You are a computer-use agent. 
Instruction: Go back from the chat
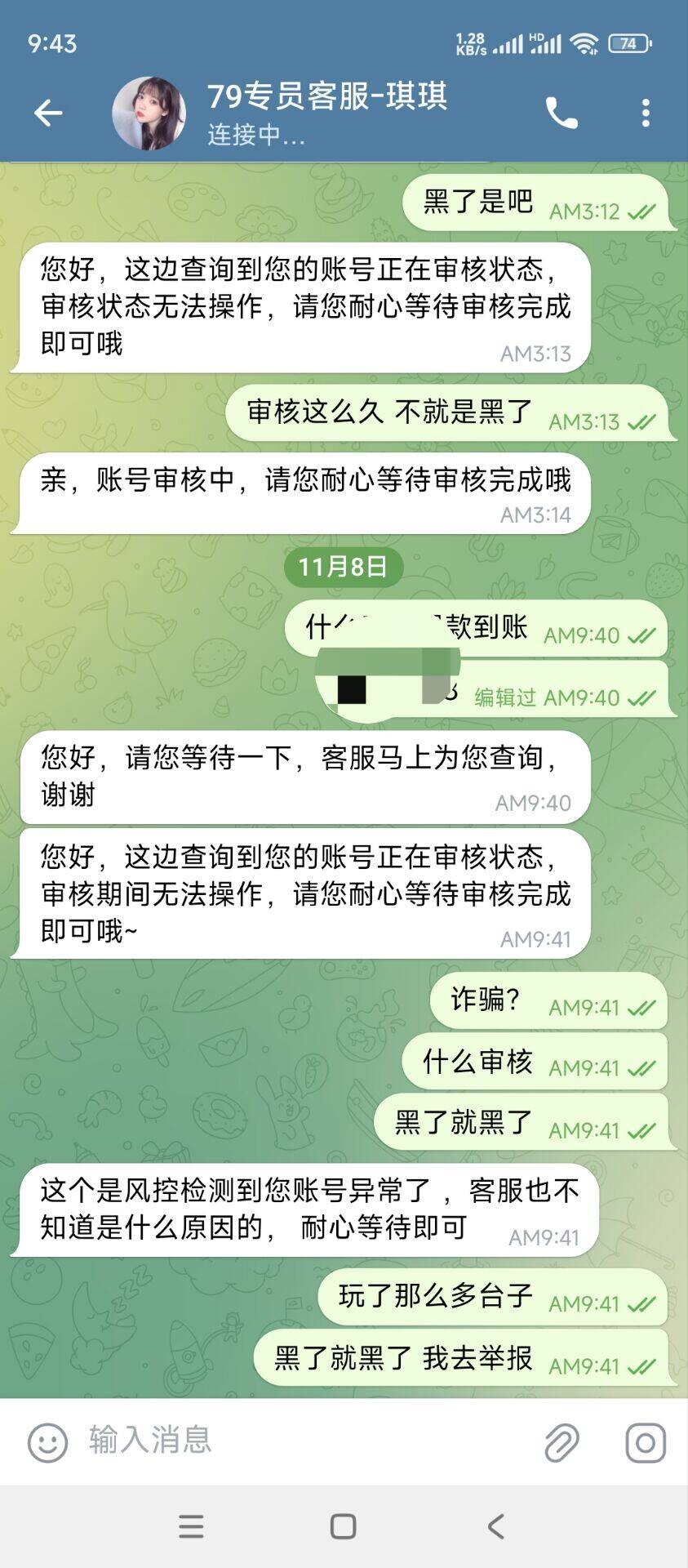(48, 113)
